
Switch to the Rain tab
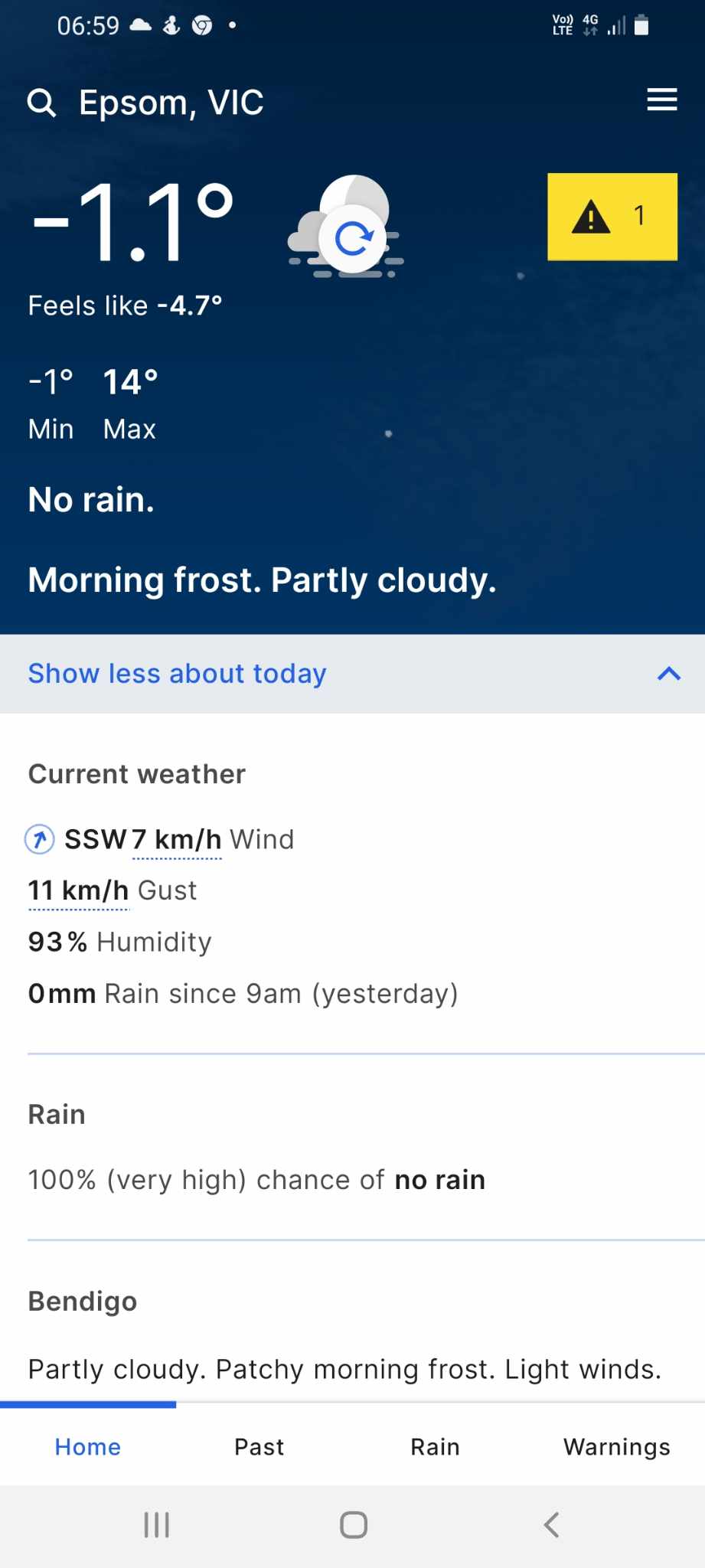(x=435, y=1446)
